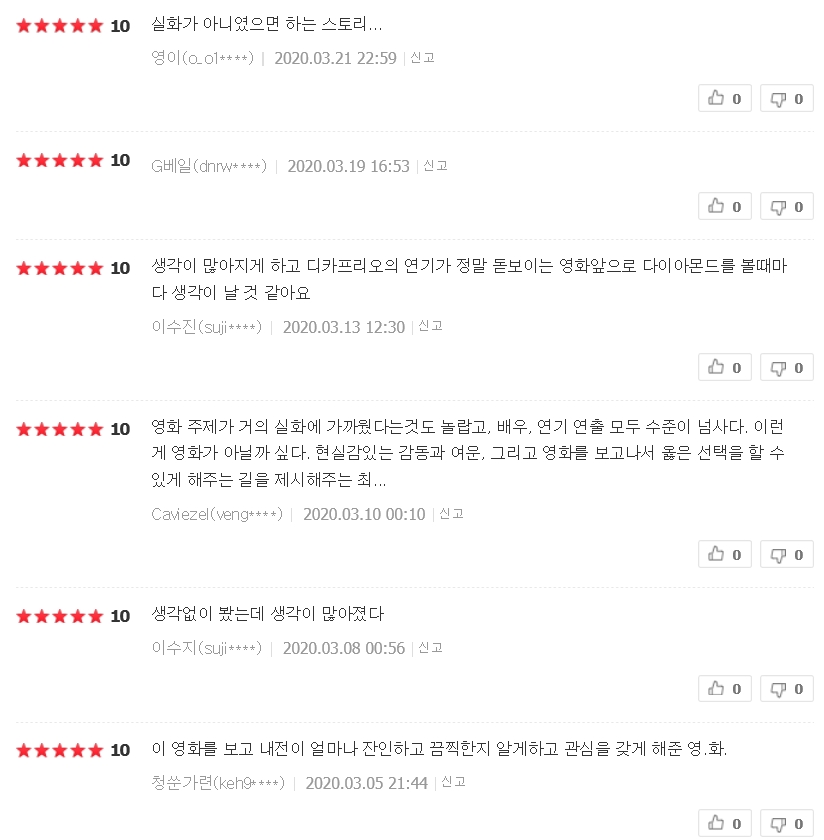Like the review by 영이(o_o1****)

(724, 98)
